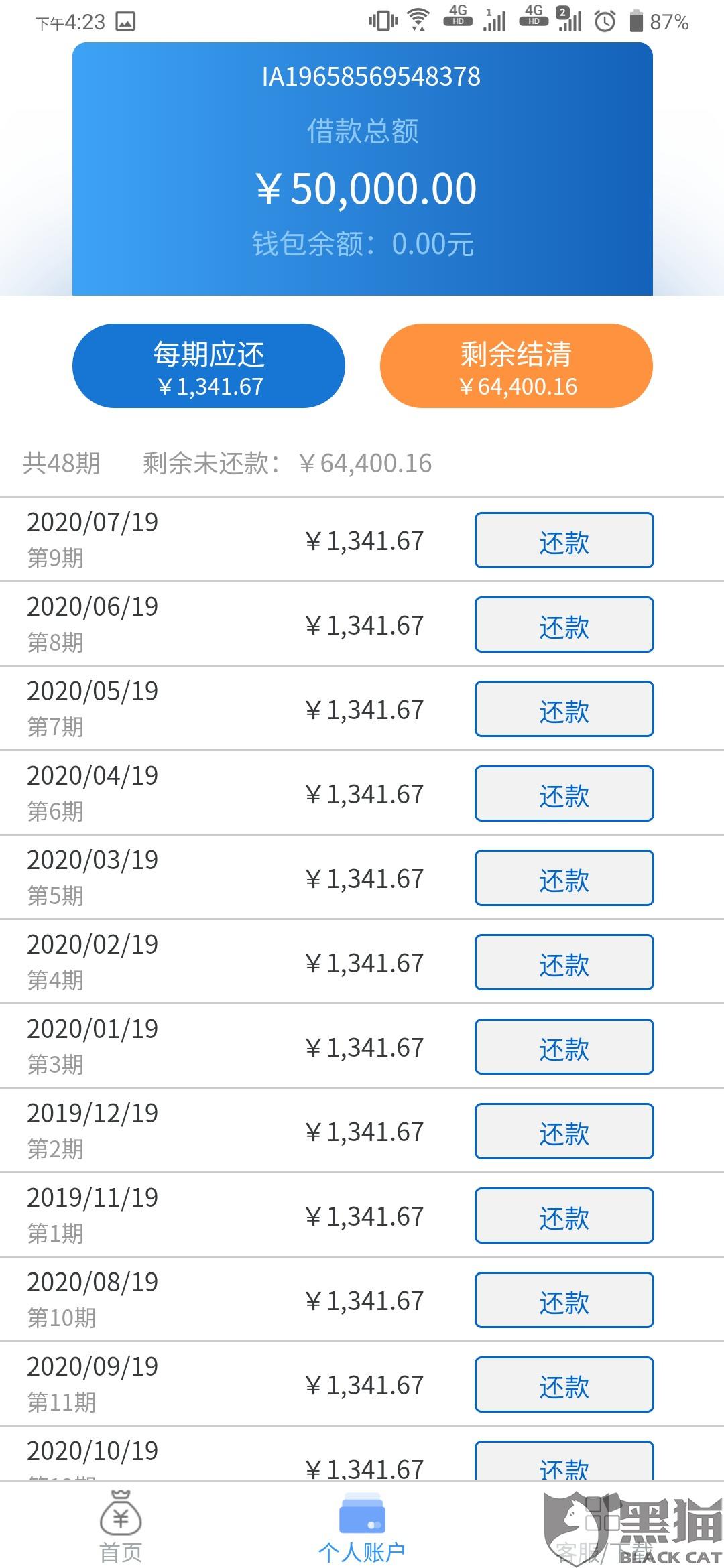Open the 个人账户 tab
This screenshot has width=724, height=1568.
pos(362,1528)
